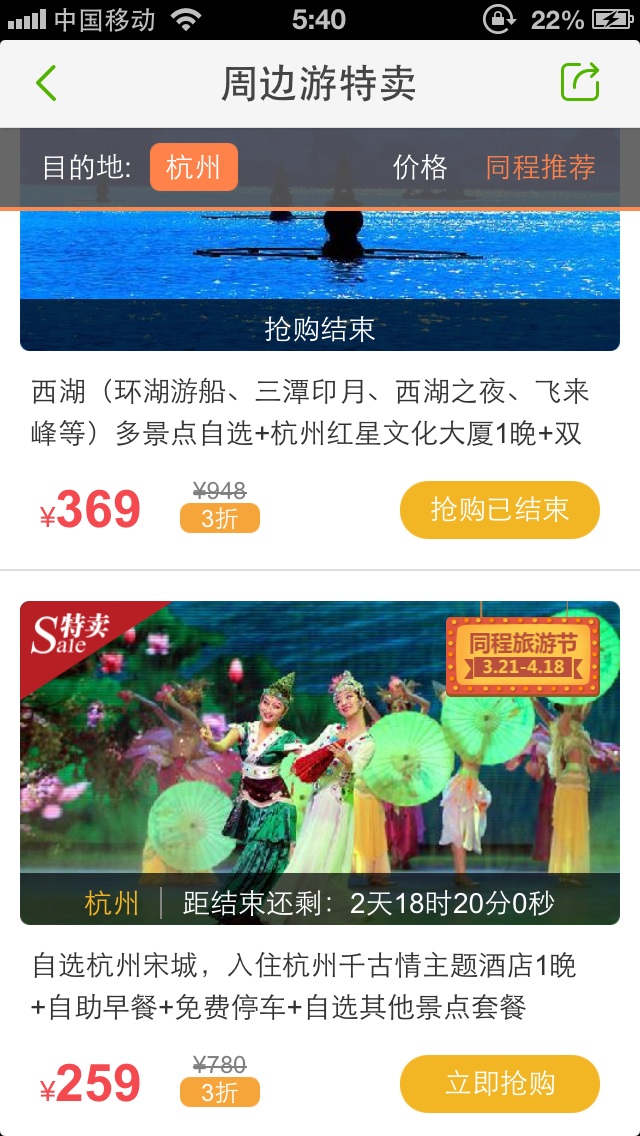
Task: Tap the 抢购已结束 button for ¥369 deal
Action: (x=500, y=509)
